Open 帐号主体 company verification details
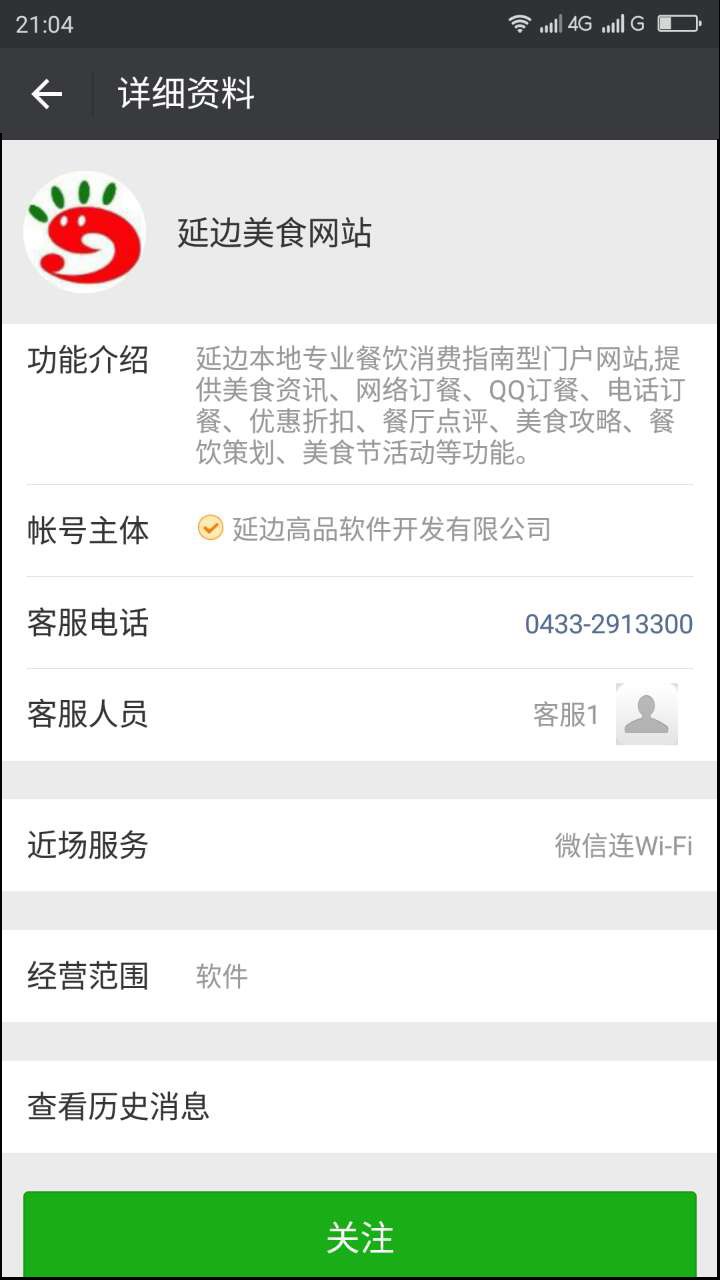 coord(360,530)
